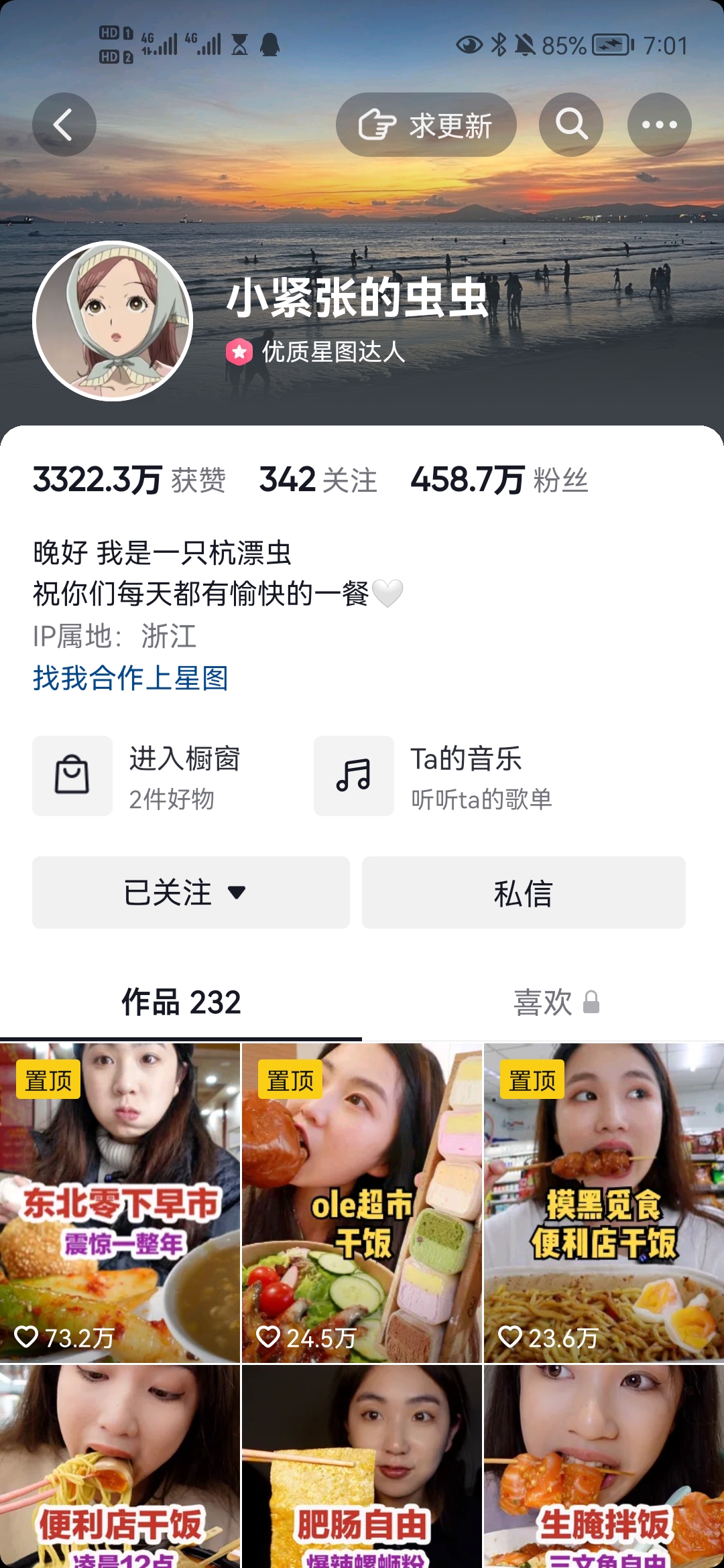Go back using the back arrow
724x1568 pixels.
click(64, 123)
